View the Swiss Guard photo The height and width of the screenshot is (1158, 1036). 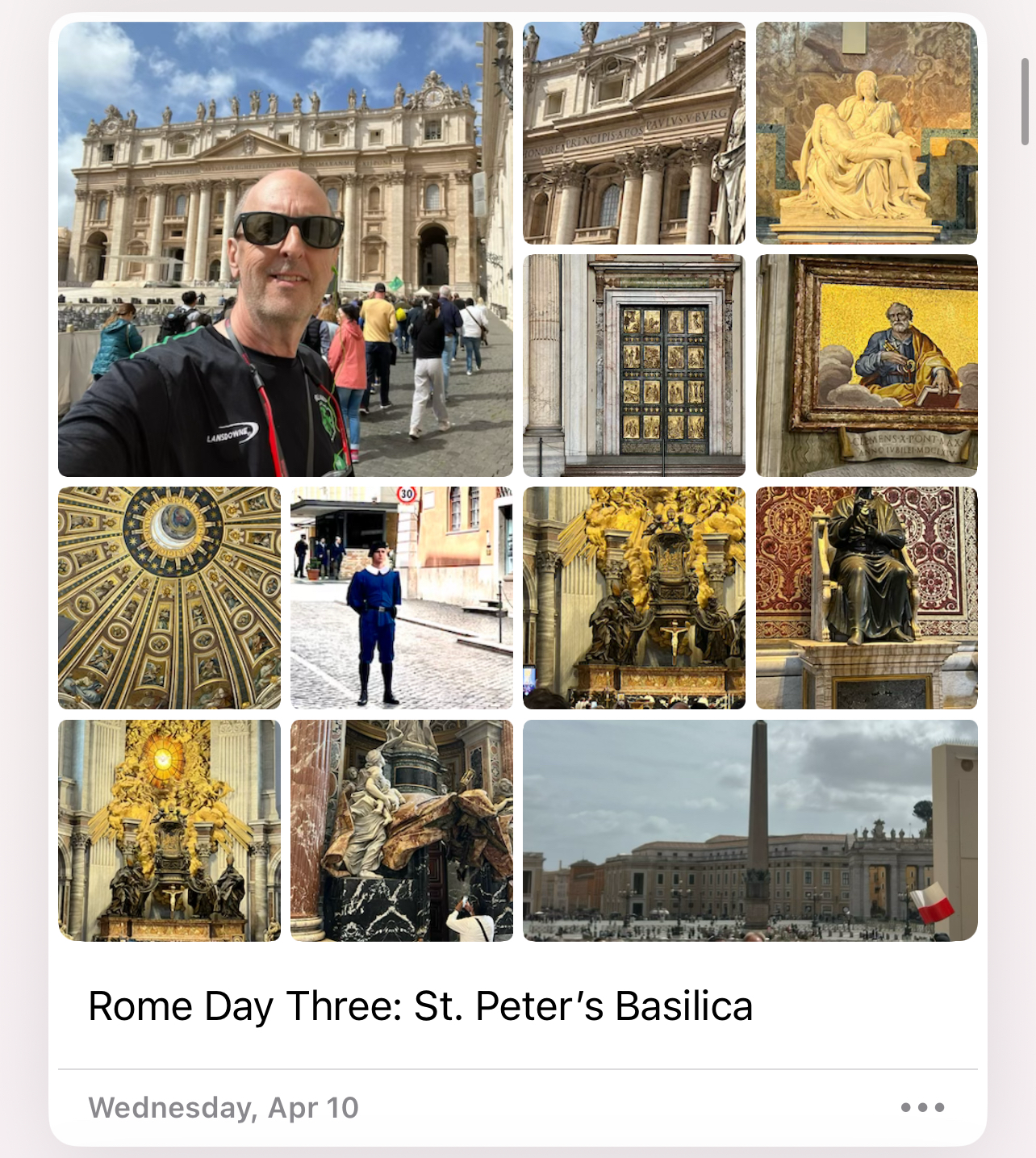coord(402,598)
